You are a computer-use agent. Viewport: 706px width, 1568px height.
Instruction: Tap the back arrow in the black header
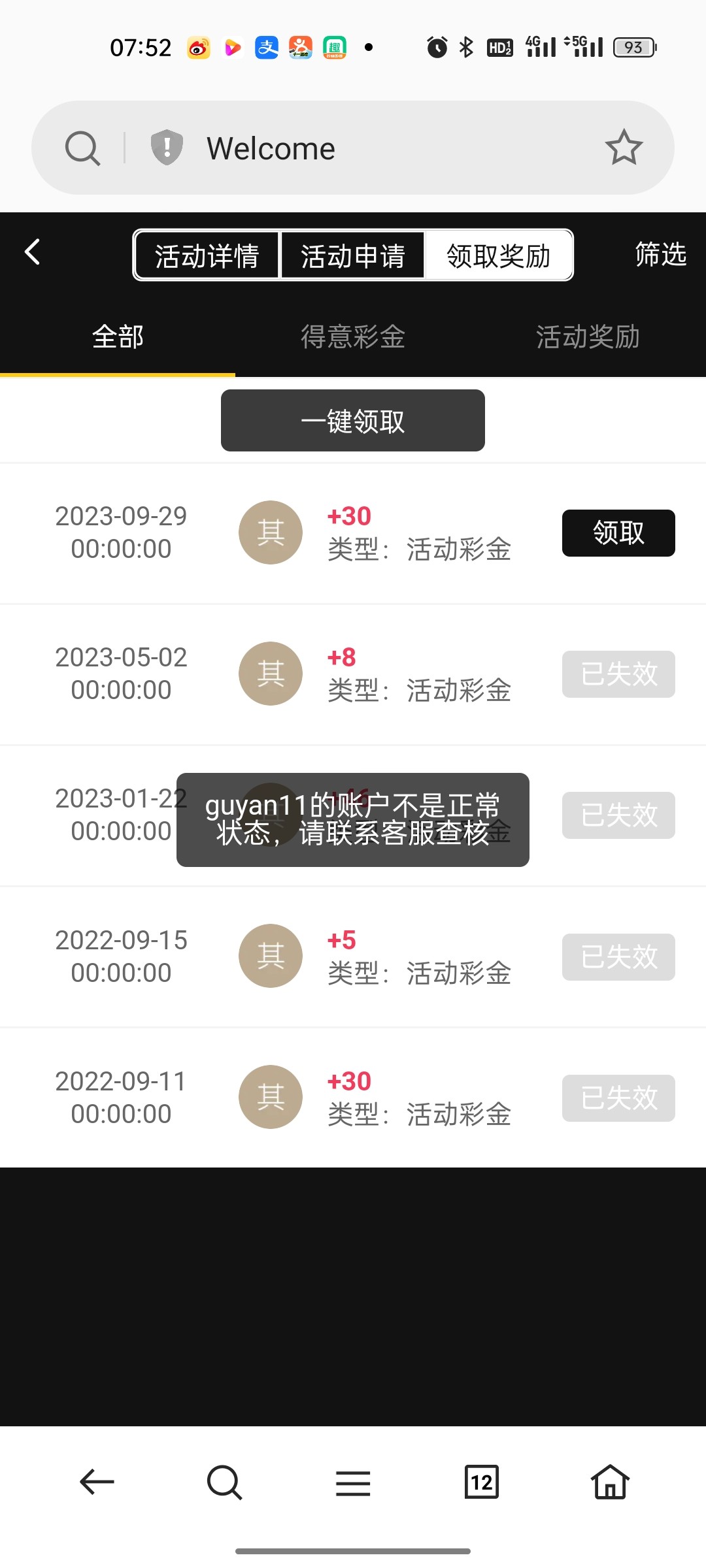point(32,252)
